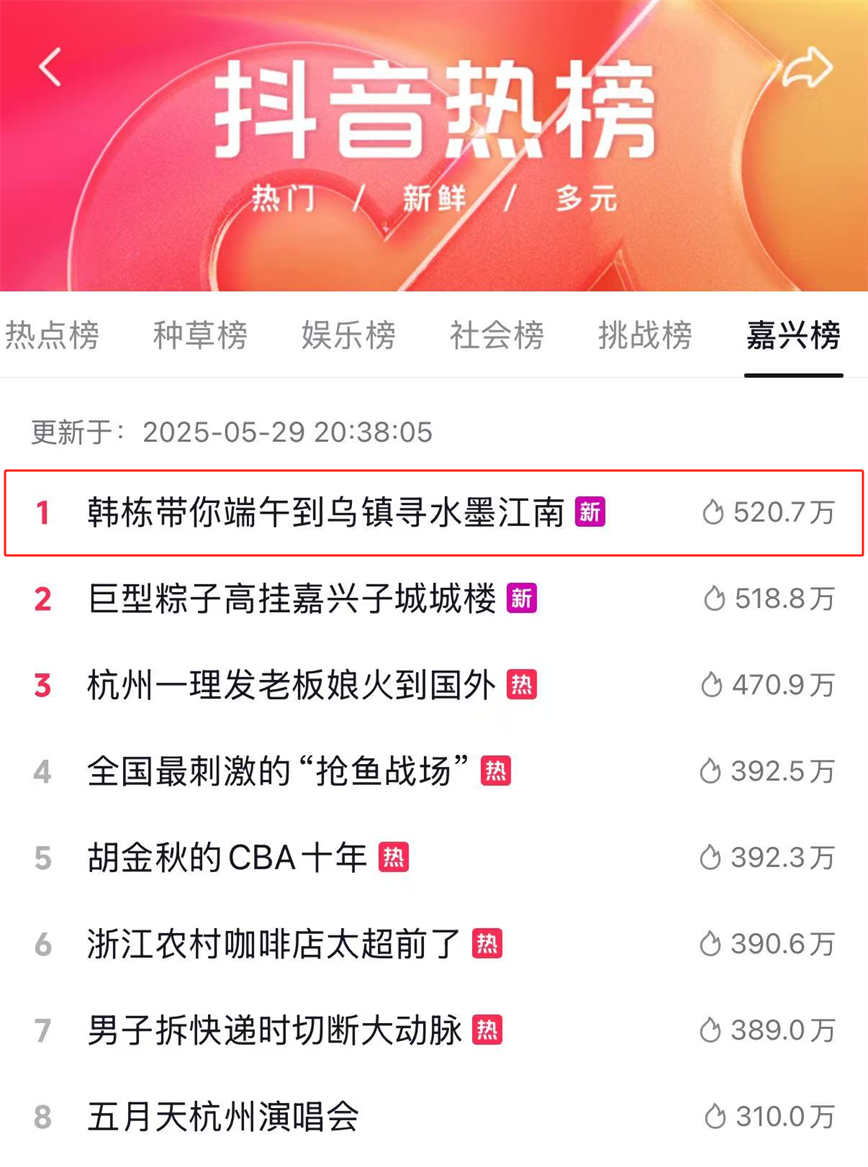Image resolution: width=868 pixels, height=1167 pixels.
Task: Switch to the 挑战榜 tab
Action: (645, 335)
